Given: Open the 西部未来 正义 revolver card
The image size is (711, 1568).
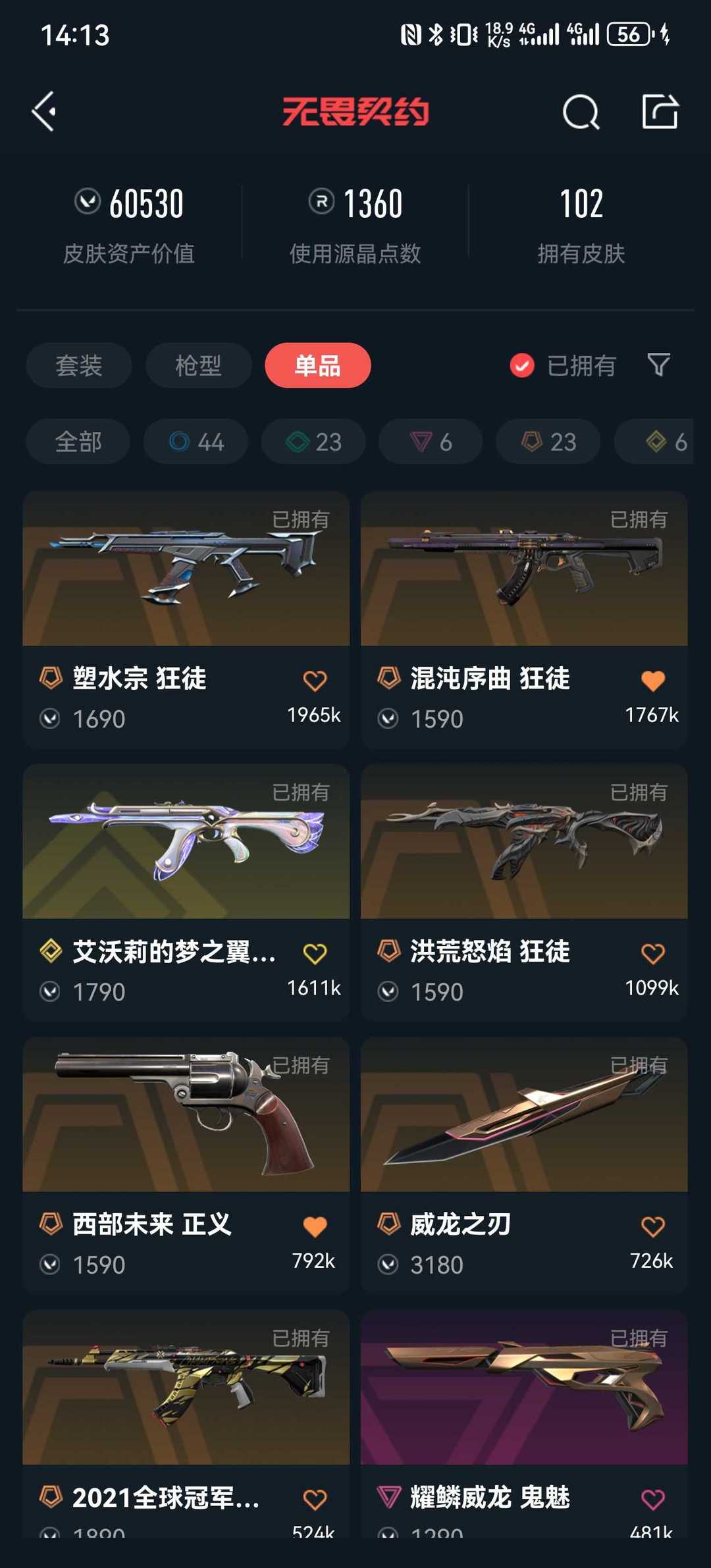Looking at the screenshot, I should click(x=186, y=1166).
